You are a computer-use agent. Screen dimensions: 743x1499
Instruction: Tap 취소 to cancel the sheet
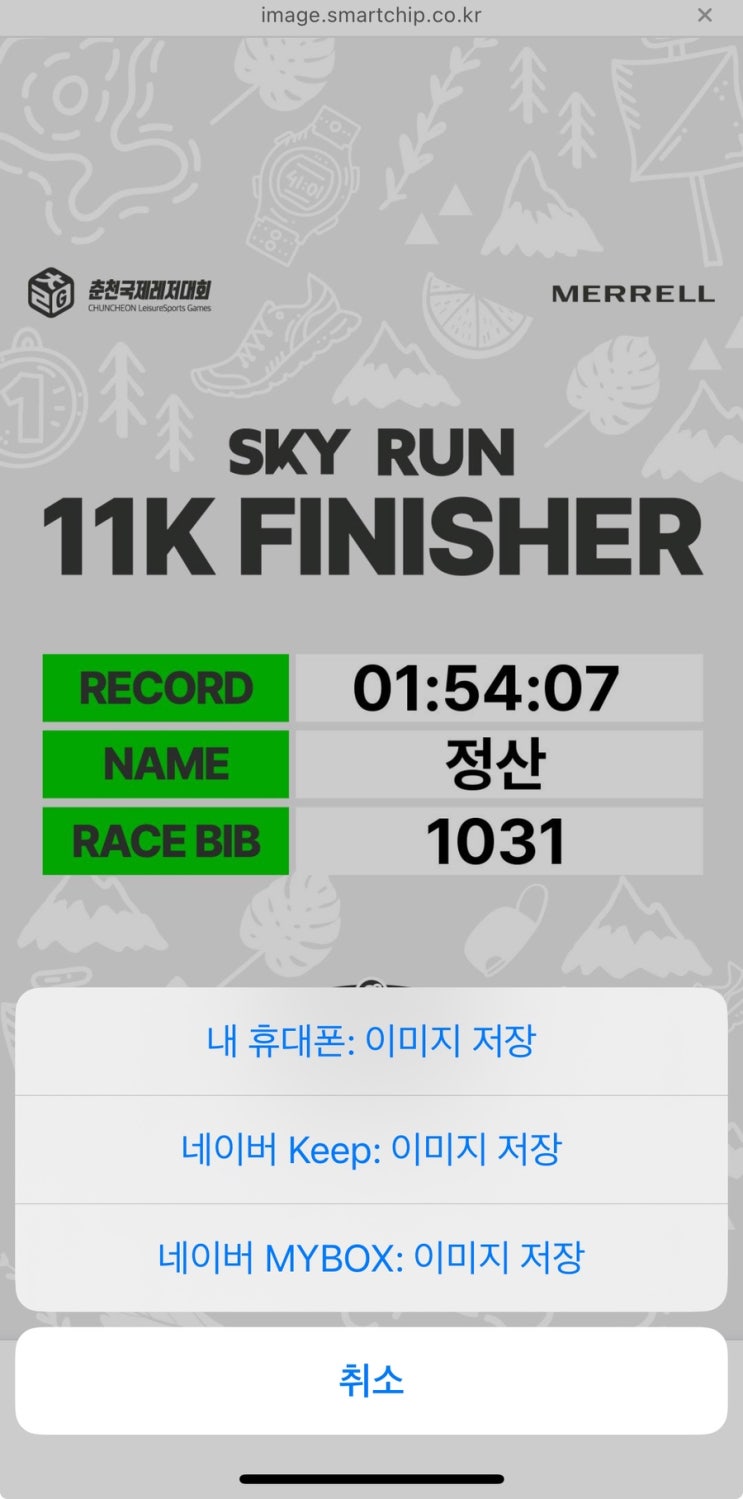(x=371, y=1381)
